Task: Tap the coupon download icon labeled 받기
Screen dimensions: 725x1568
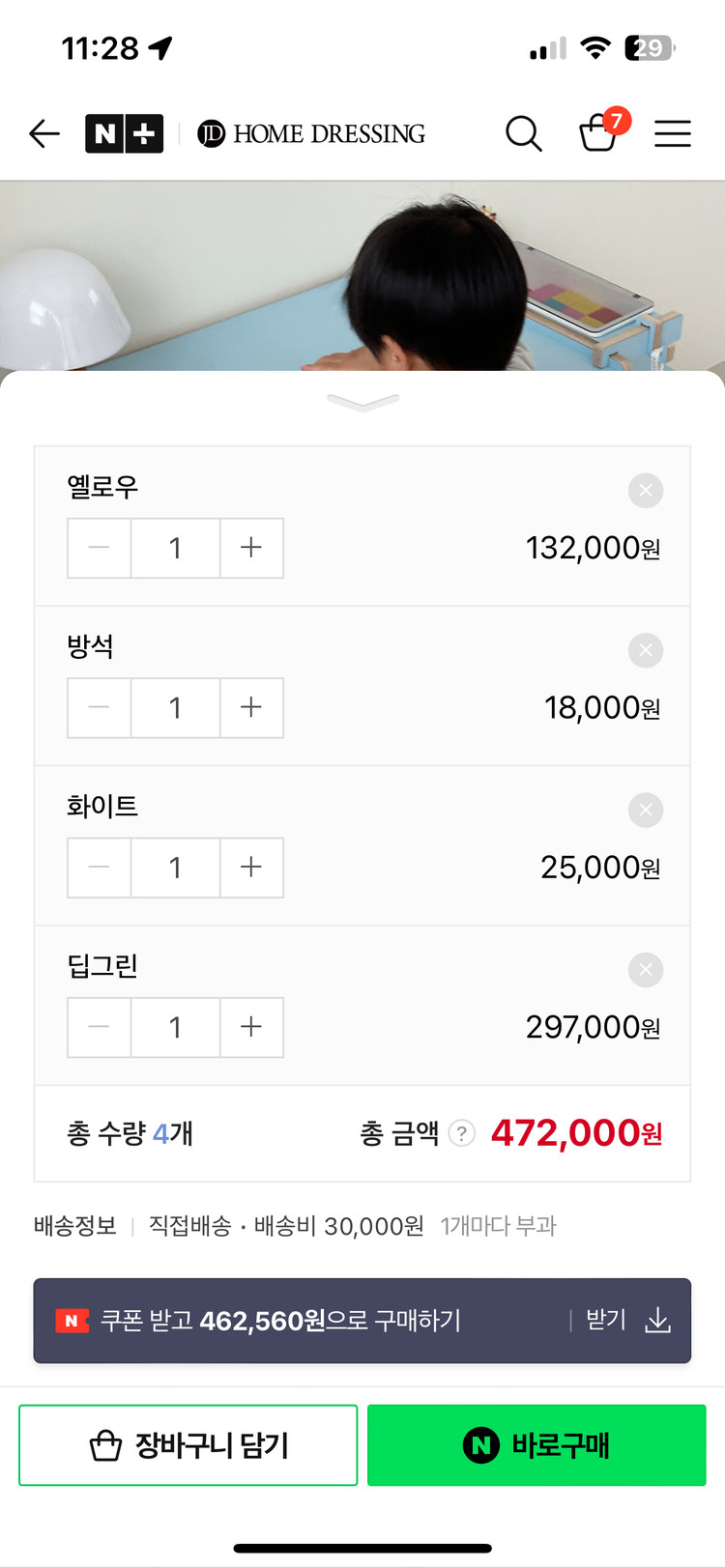Action: point(657,1320)
